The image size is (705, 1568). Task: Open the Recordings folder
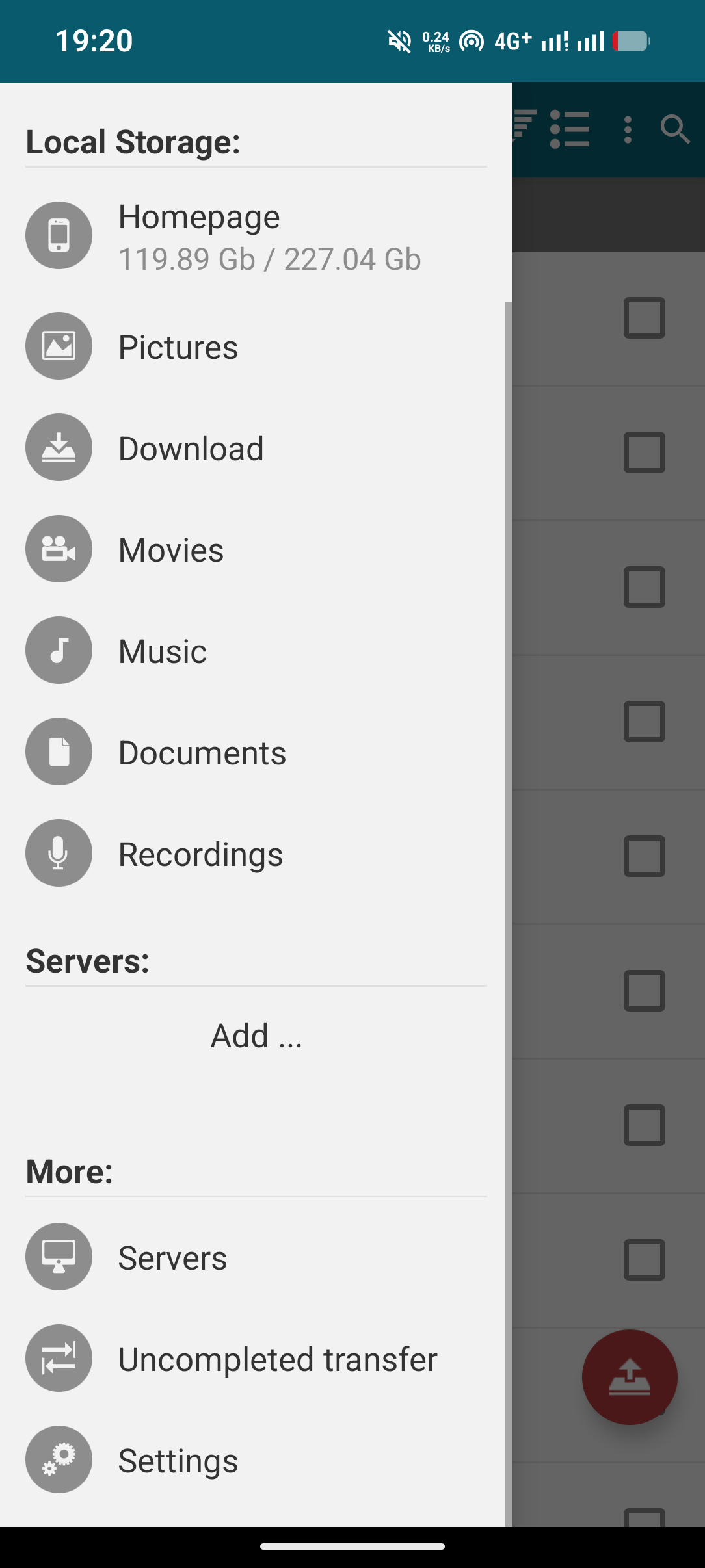(256, 854)
